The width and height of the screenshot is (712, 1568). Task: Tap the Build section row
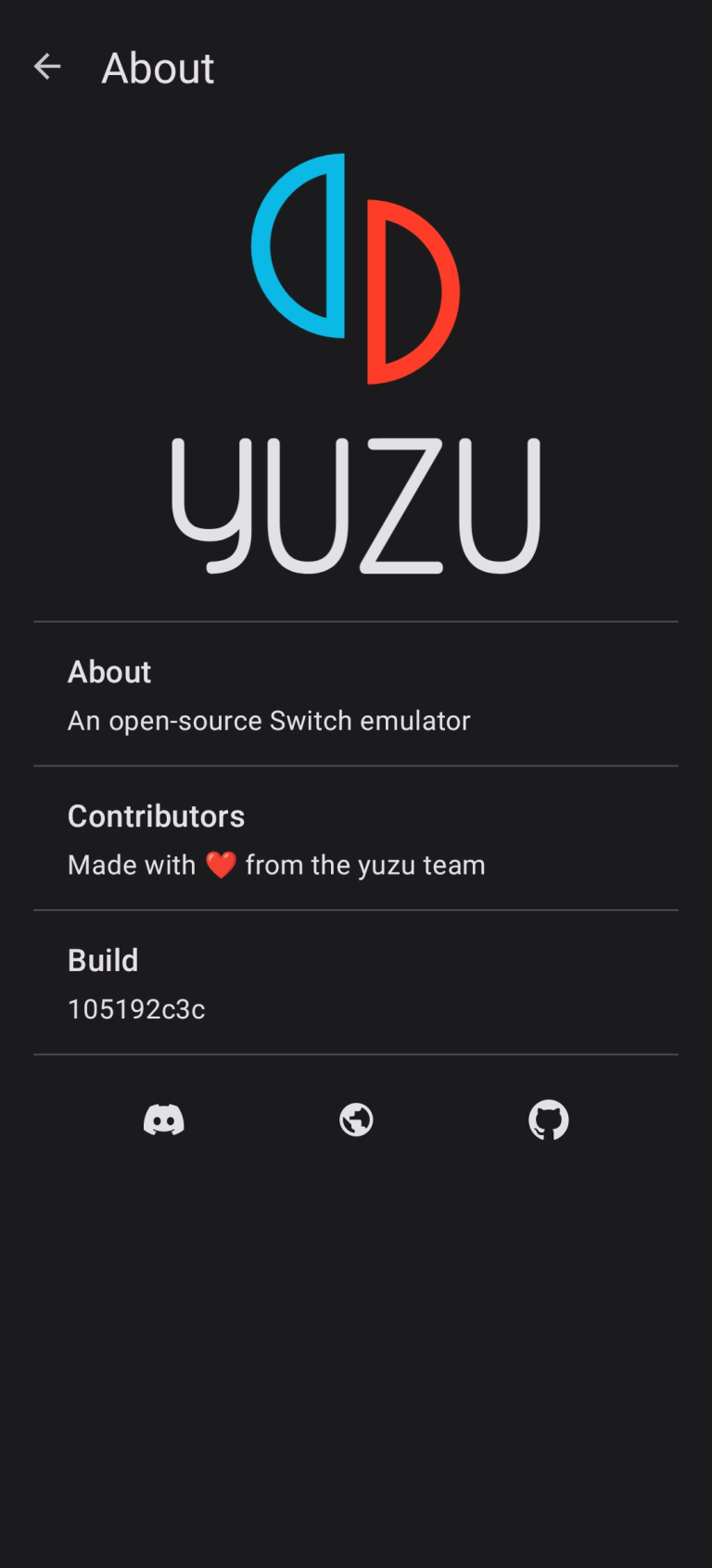[356, 982]
